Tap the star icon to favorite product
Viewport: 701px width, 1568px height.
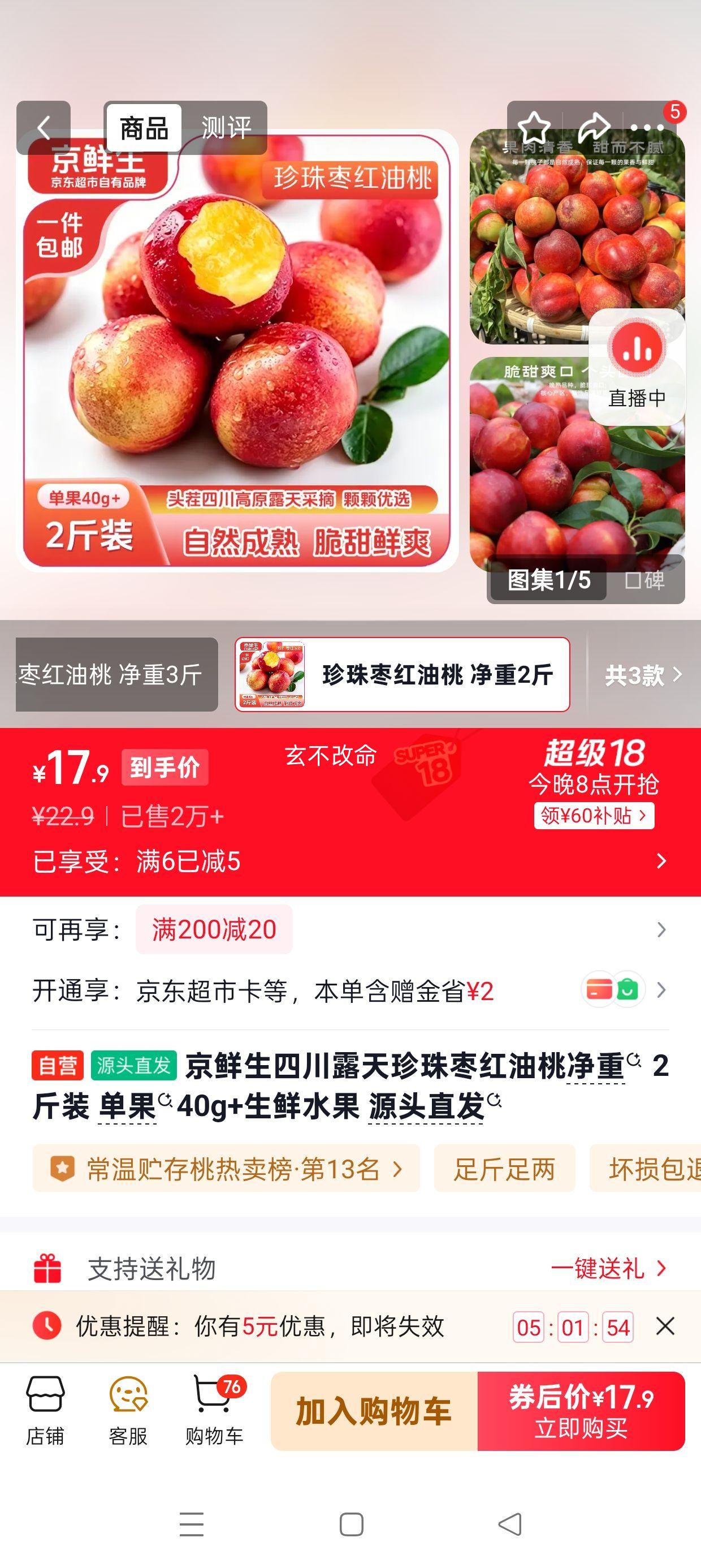pos(535,126)
